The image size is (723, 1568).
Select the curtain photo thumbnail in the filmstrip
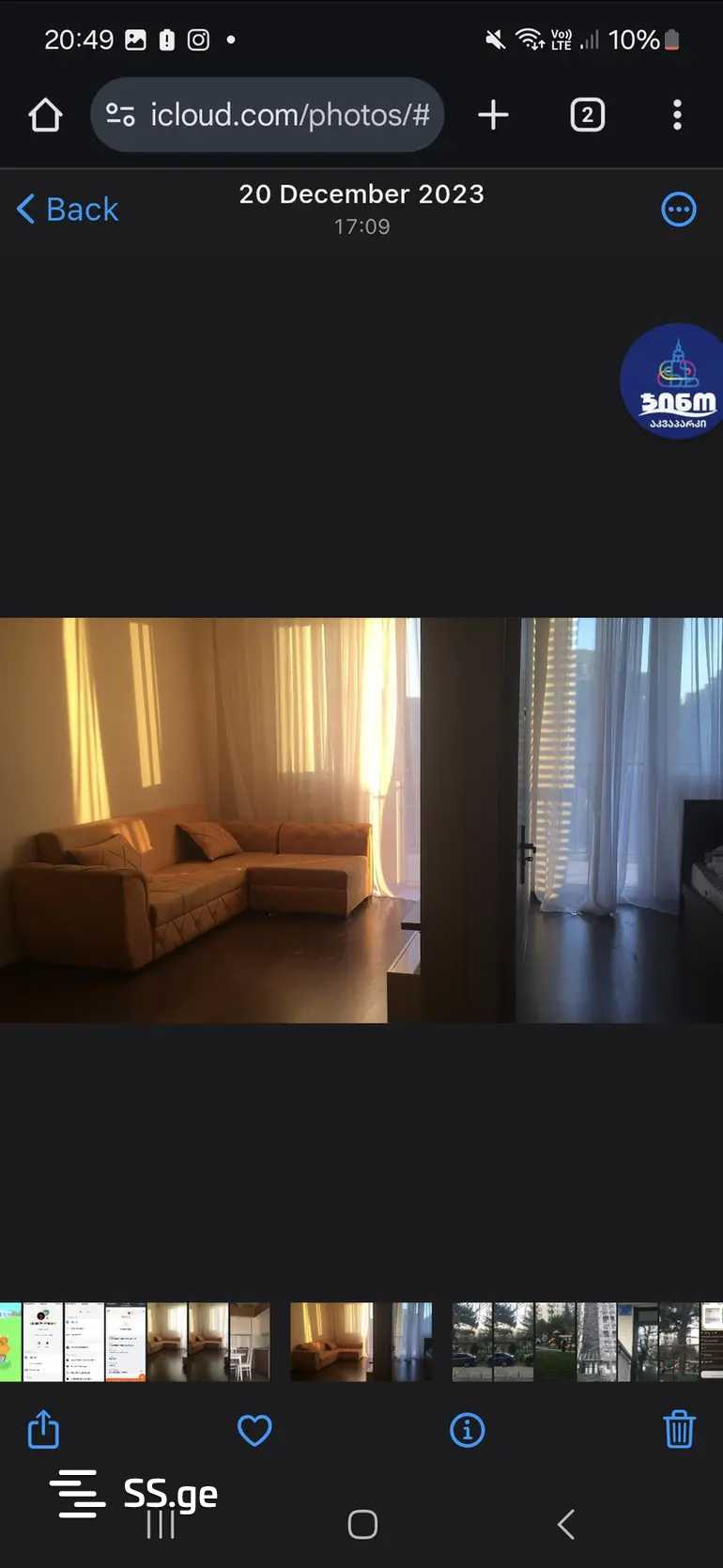tap(411, 1342)
